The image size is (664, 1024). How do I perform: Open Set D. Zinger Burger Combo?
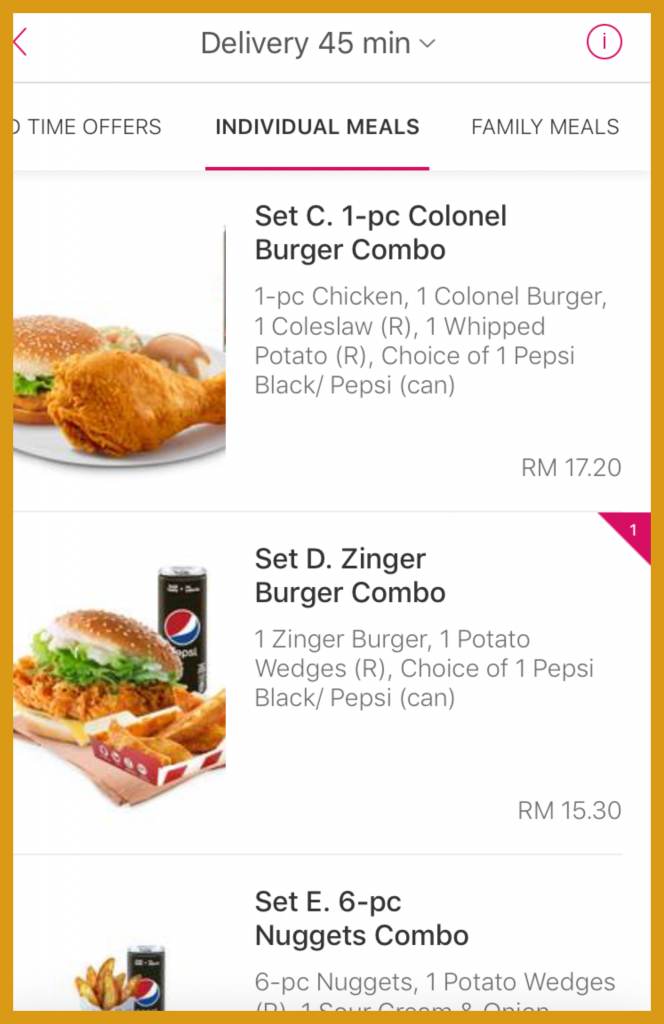point(350,576)
